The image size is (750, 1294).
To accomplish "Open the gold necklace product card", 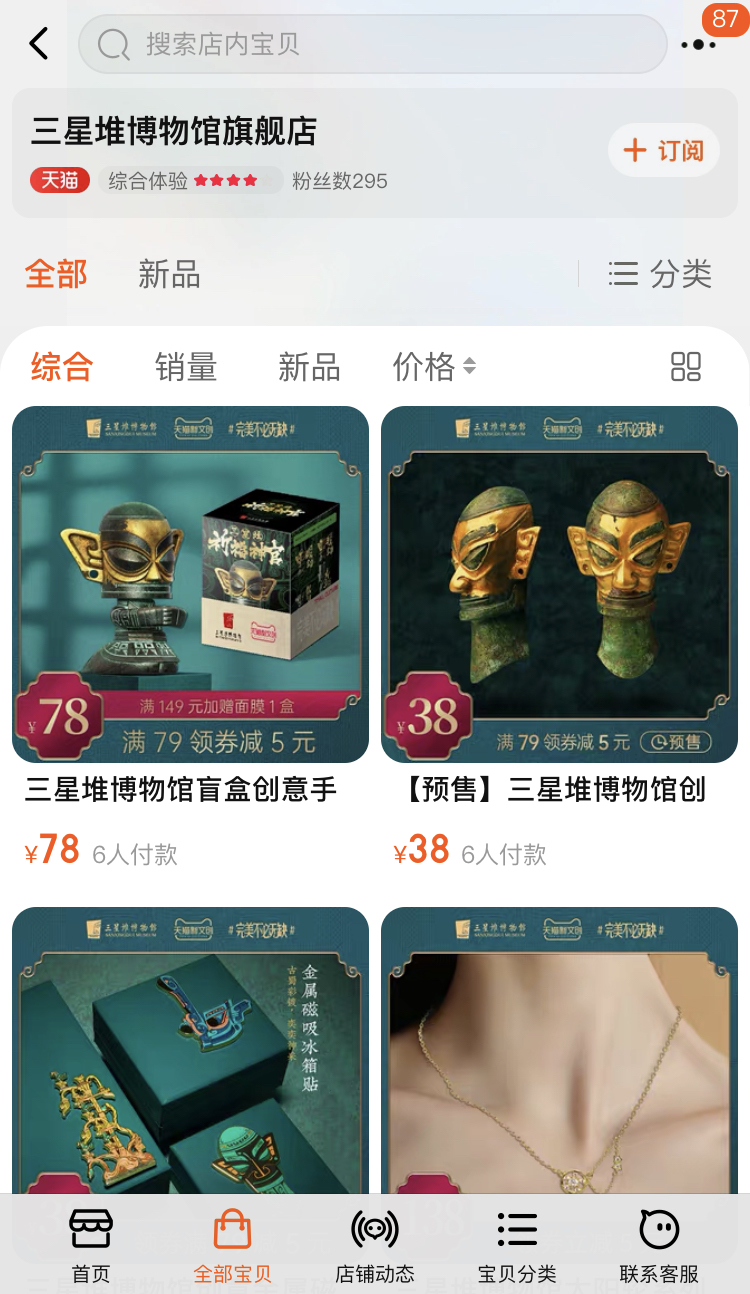I will (559, 1050).
